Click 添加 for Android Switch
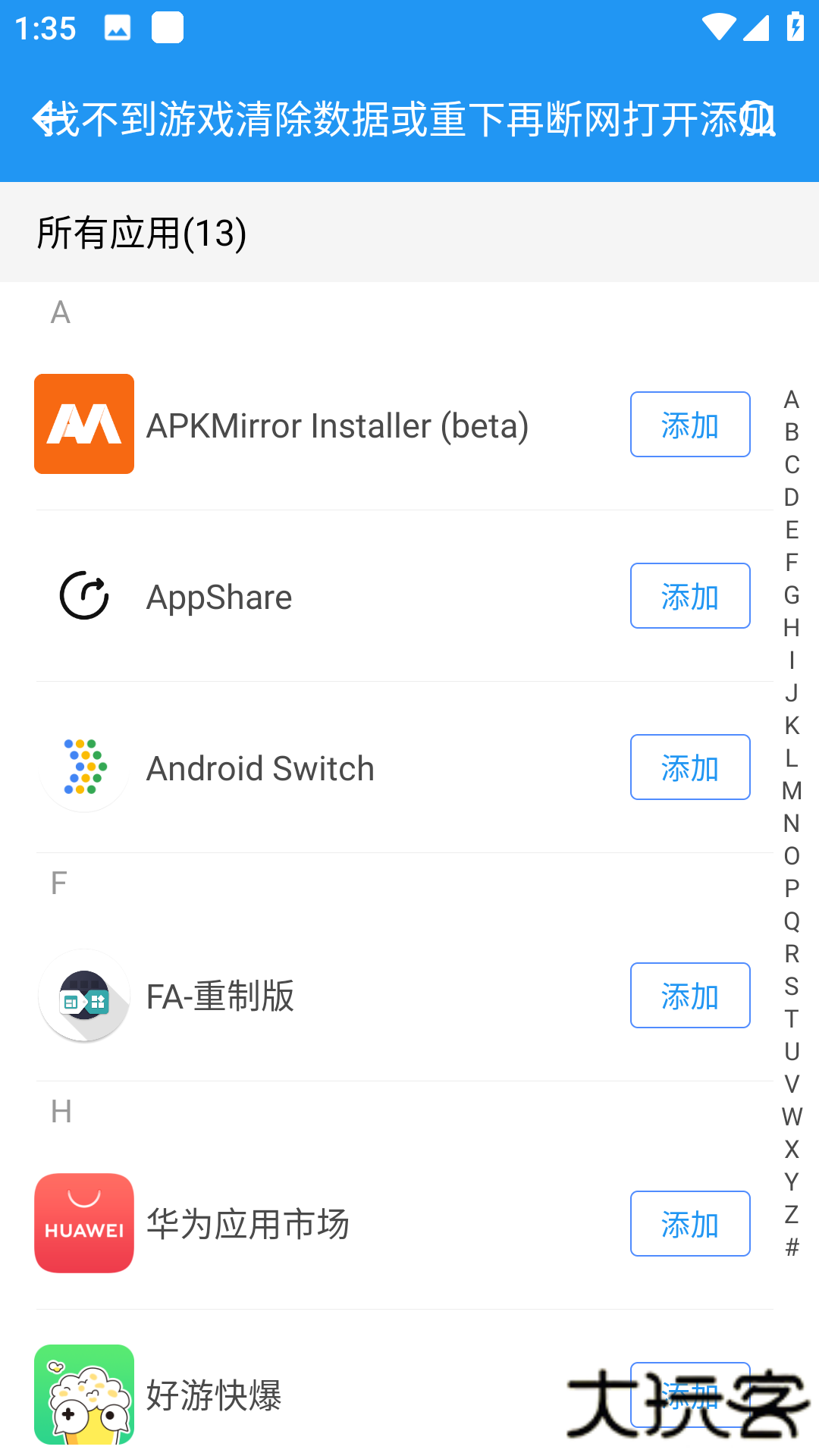 click(689, 767)
